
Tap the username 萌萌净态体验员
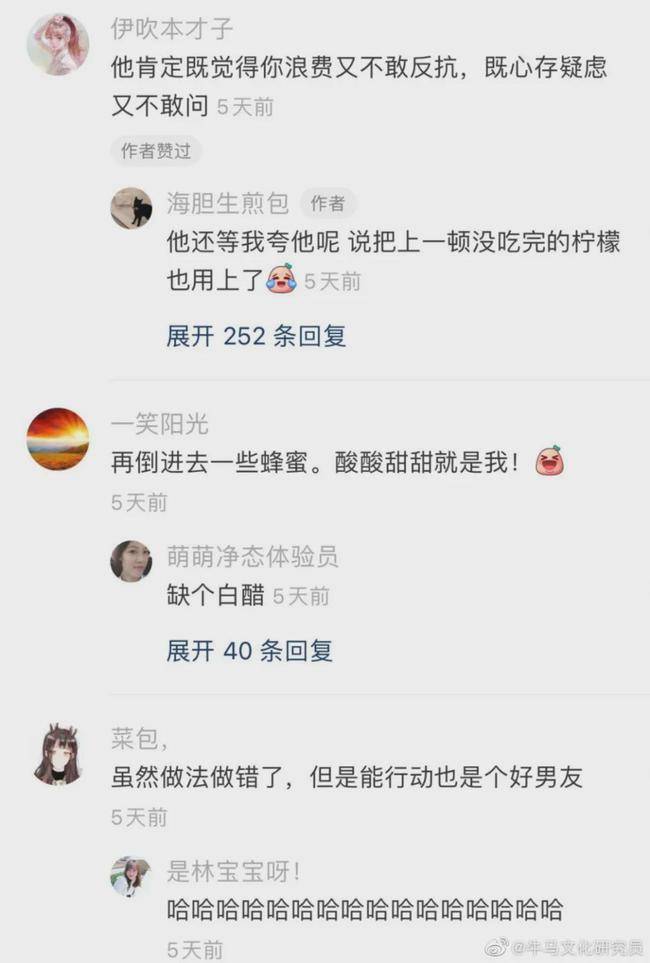click(x=252, y=557)
